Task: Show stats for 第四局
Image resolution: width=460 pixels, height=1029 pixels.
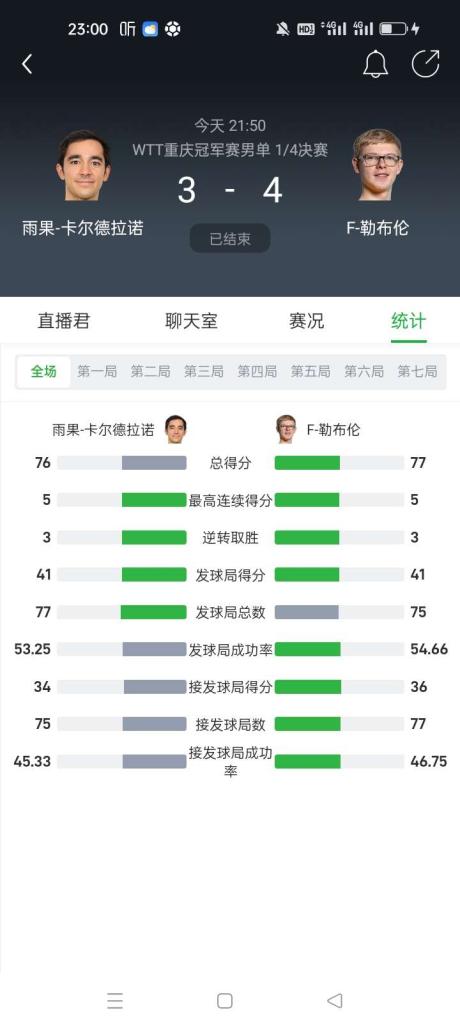Action: [257, 371]
